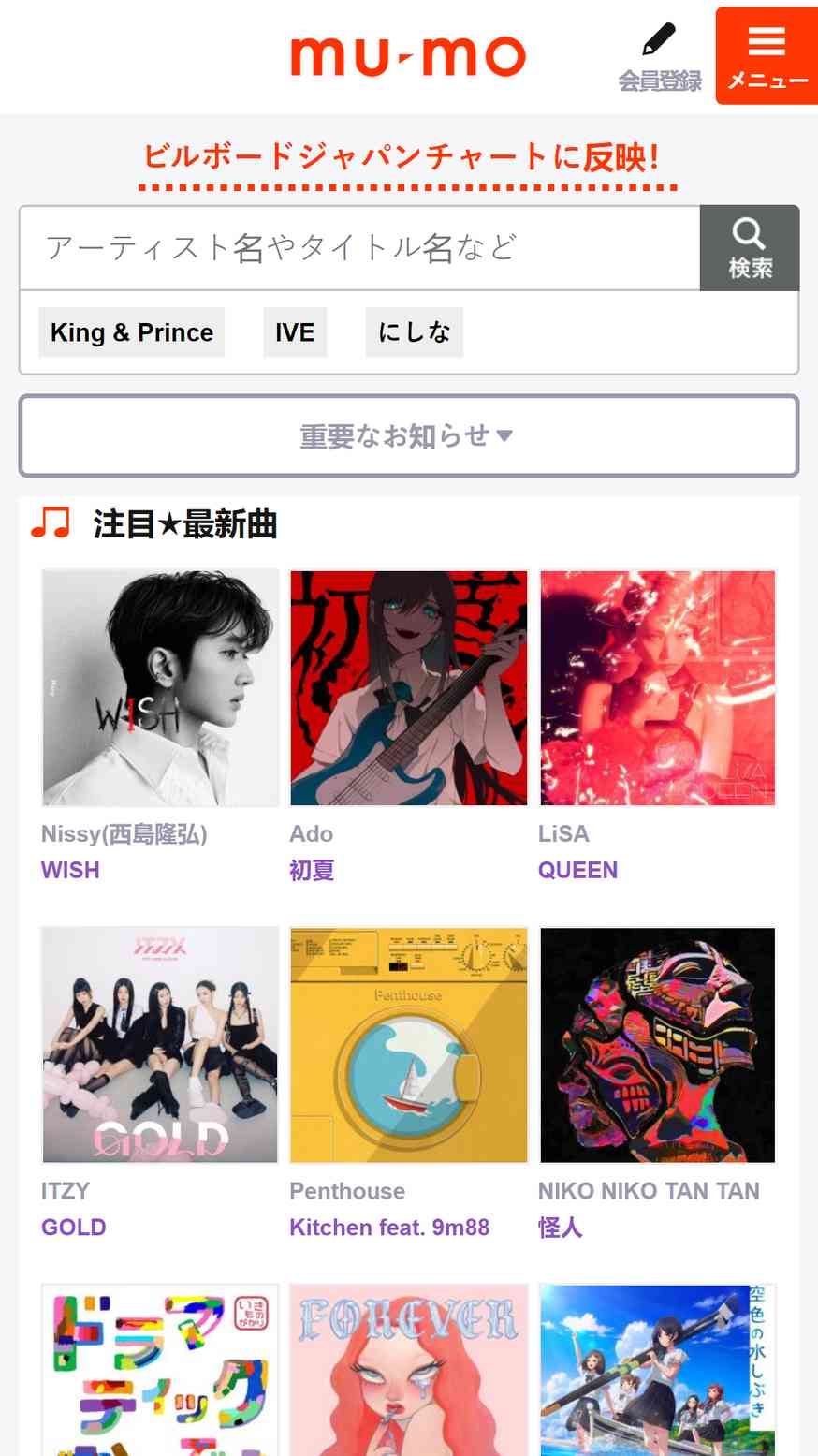The height and width of the screenshot is (1456, 818).
Task: Select the IVE keyword chip
Action: point(295,332)
